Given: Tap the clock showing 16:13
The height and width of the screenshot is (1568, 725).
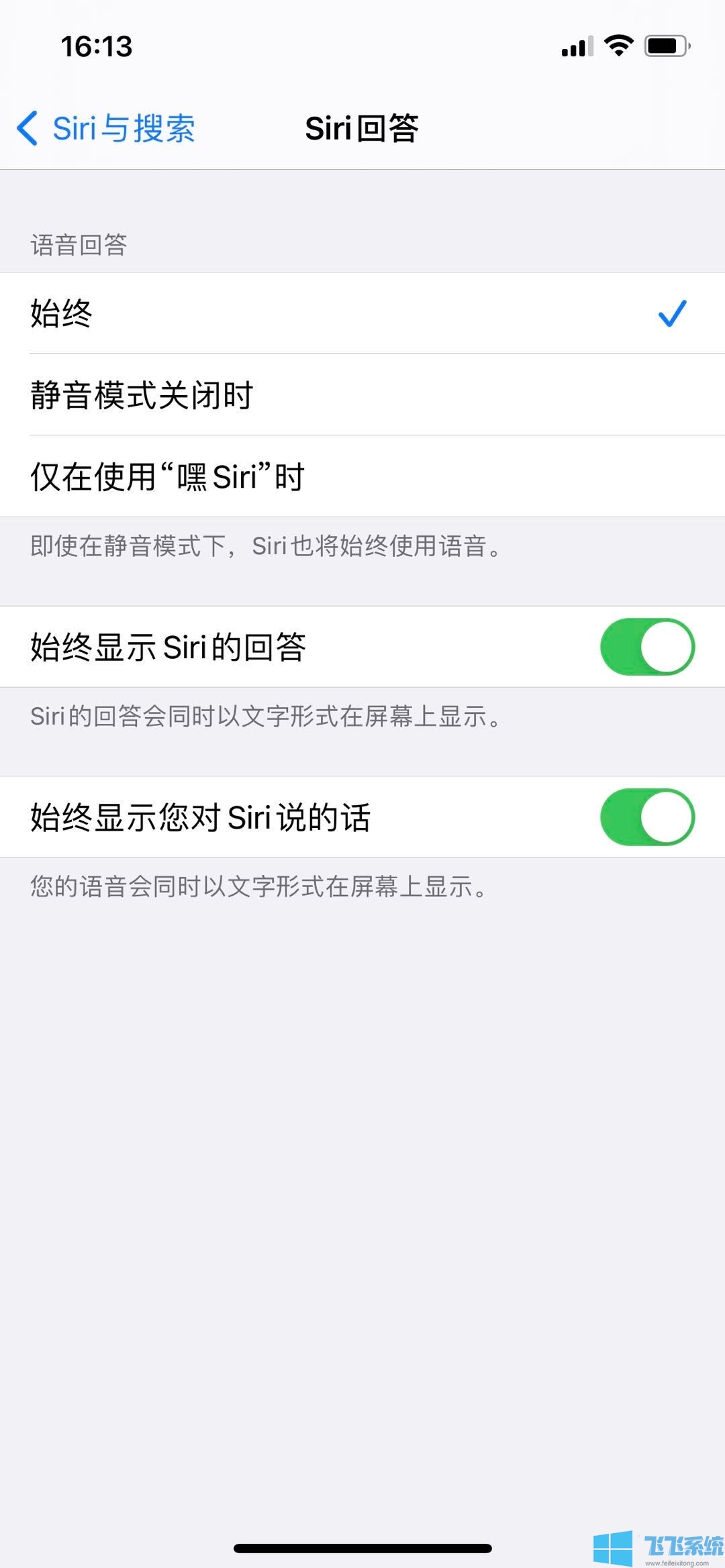Looking at the screenshot, I should coord(96,45).
